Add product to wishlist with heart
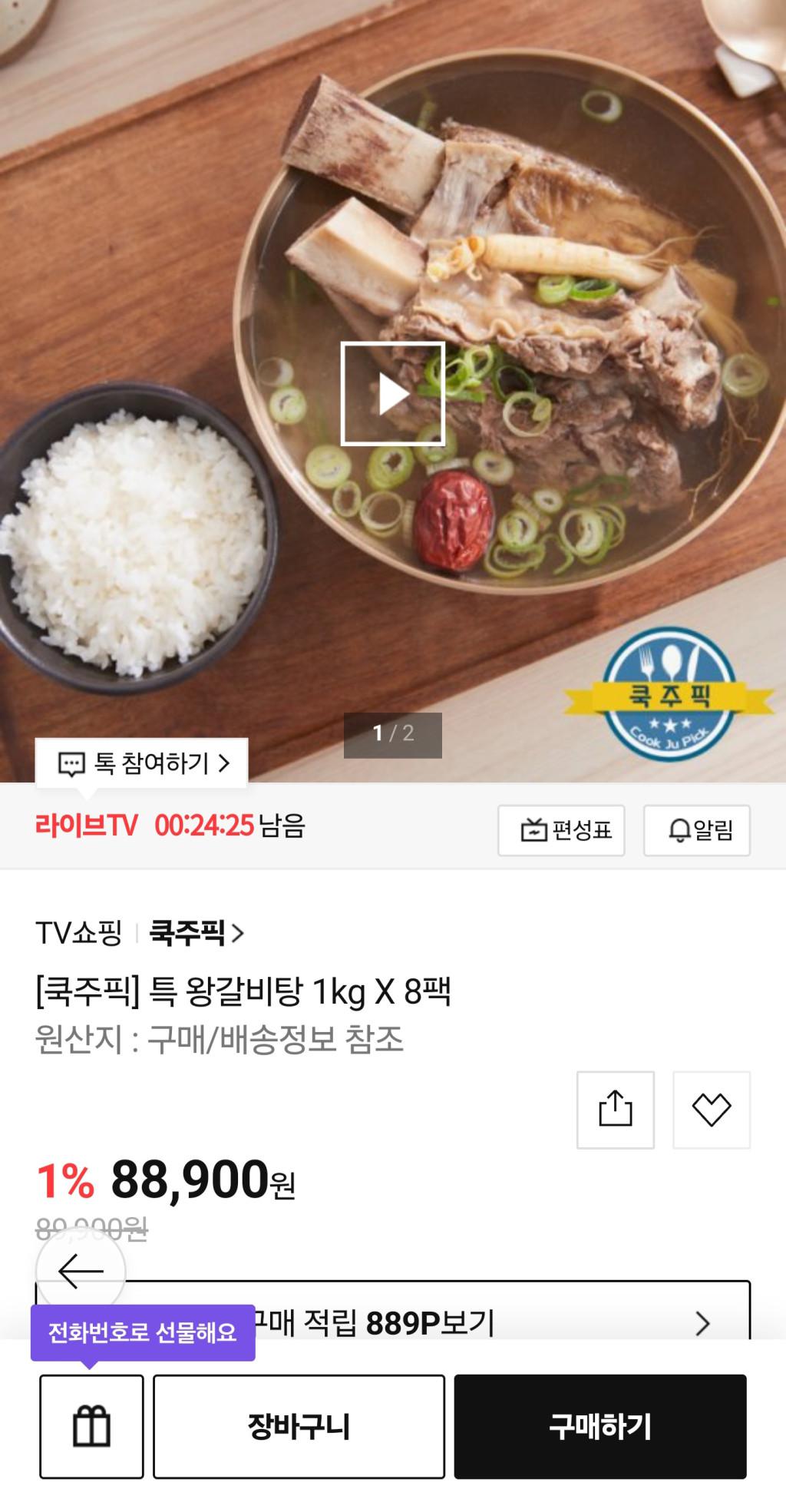The width and height of the screenshot is (786, 1512). pyautogui.click(x=711, y=1110)
